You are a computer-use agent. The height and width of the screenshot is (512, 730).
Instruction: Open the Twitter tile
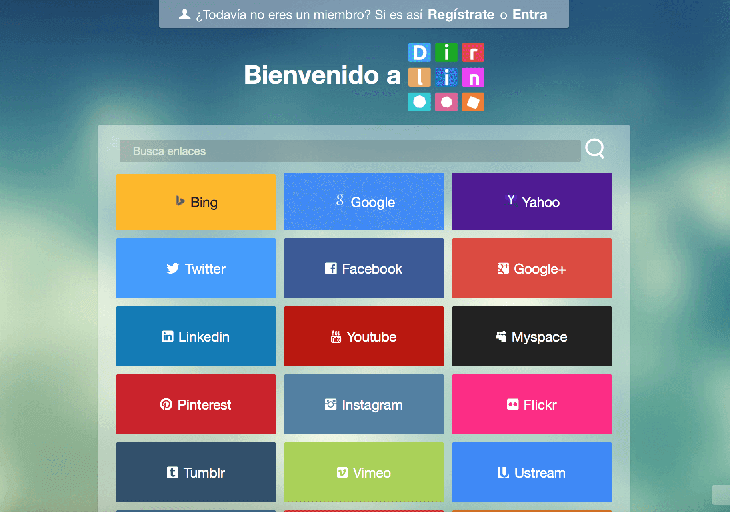[196, 268]
